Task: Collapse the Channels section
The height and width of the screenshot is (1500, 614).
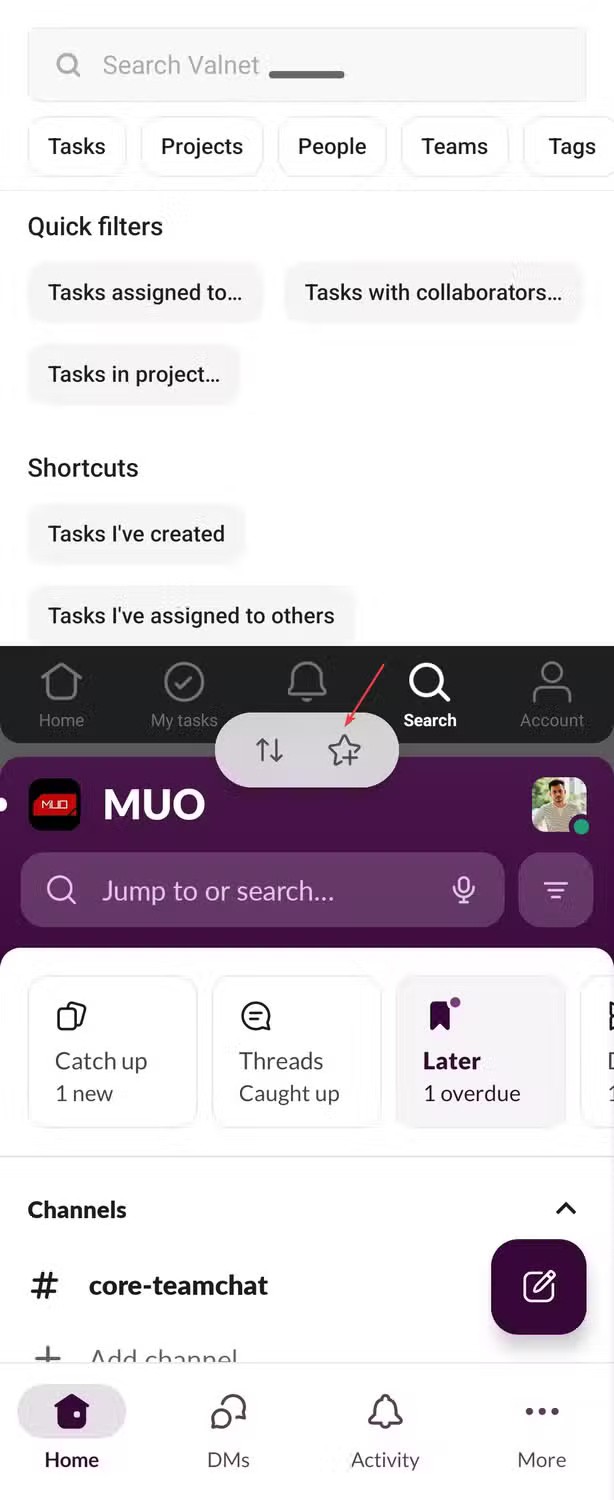Action: (566, 1209)
